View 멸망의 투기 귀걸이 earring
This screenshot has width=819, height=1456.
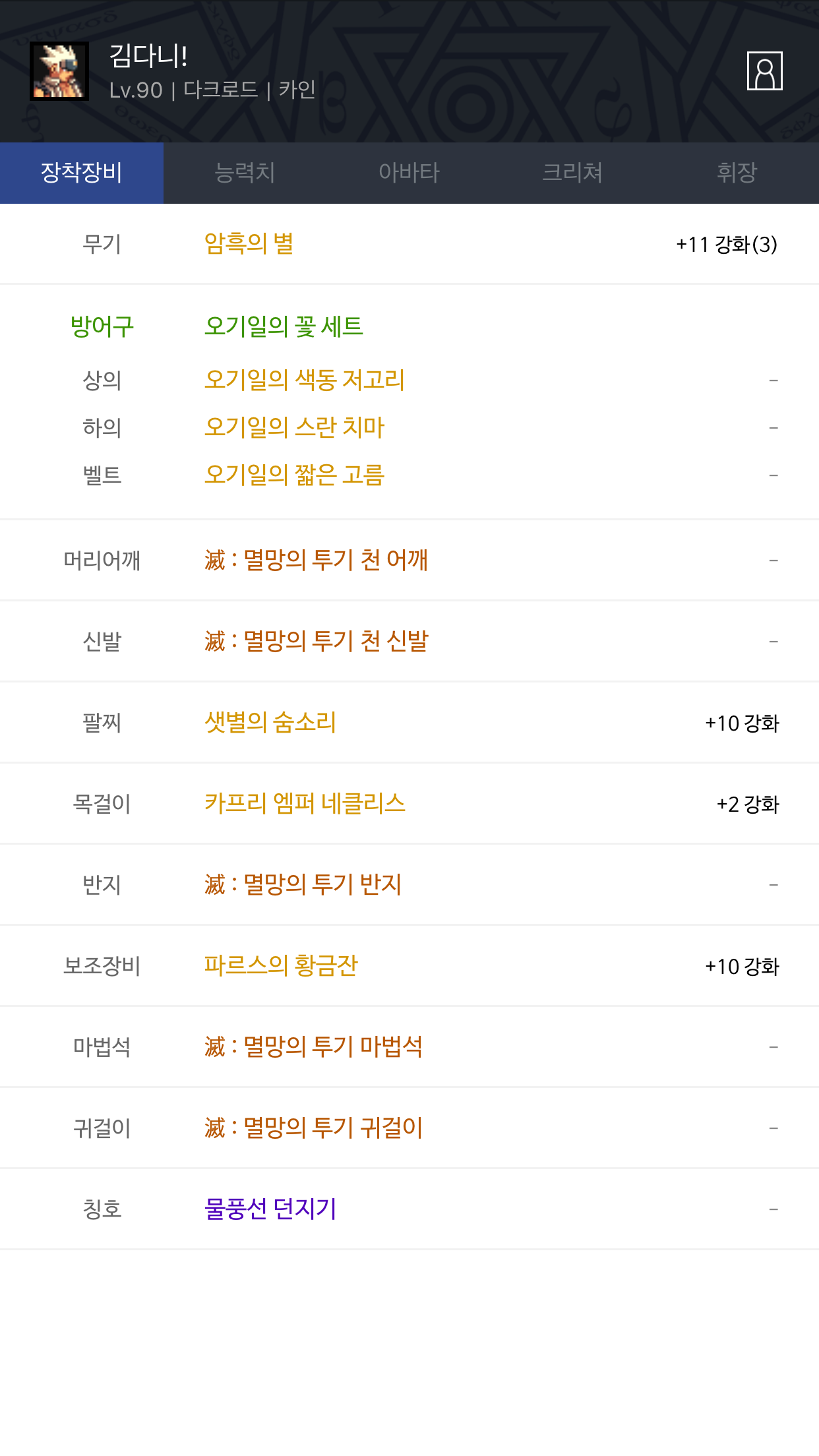coord(313,1128)
